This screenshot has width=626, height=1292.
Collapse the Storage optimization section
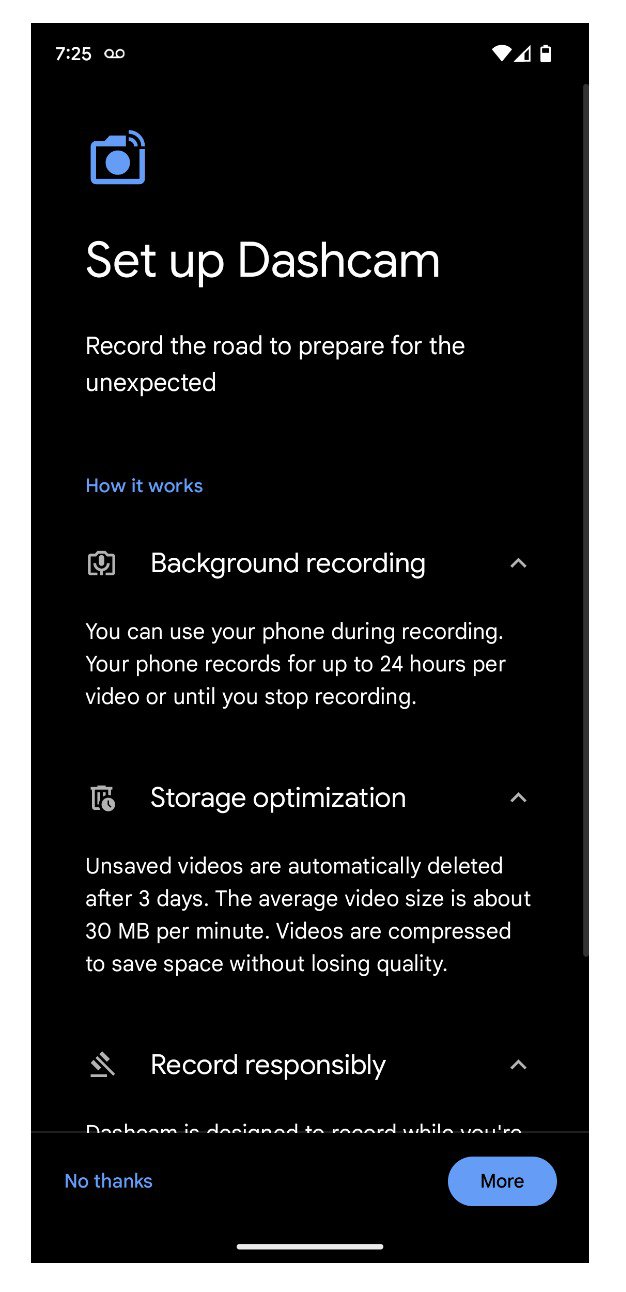(518, 798)
